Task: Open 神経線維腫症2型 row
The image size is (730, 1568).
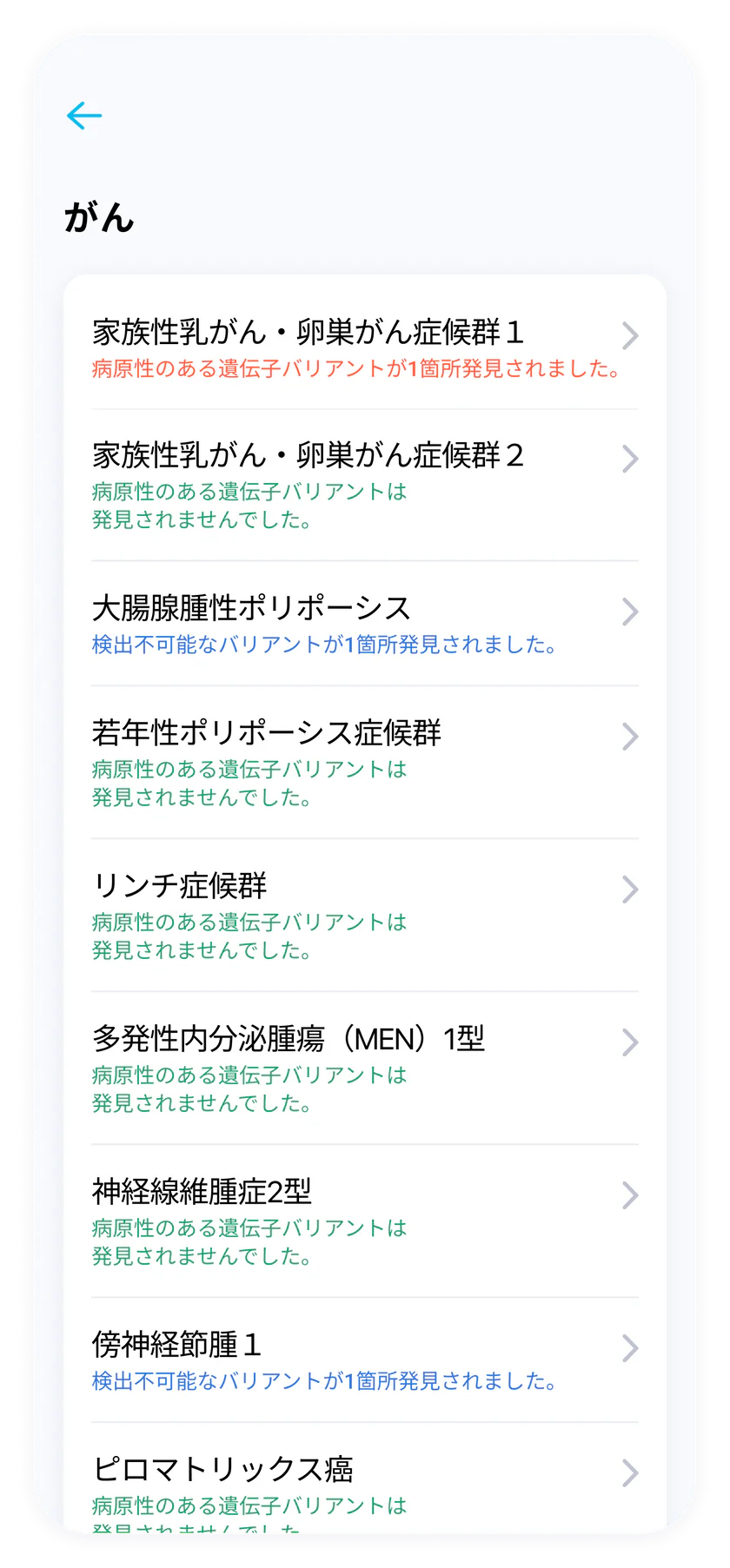Action: click(x=364, y=1221)
